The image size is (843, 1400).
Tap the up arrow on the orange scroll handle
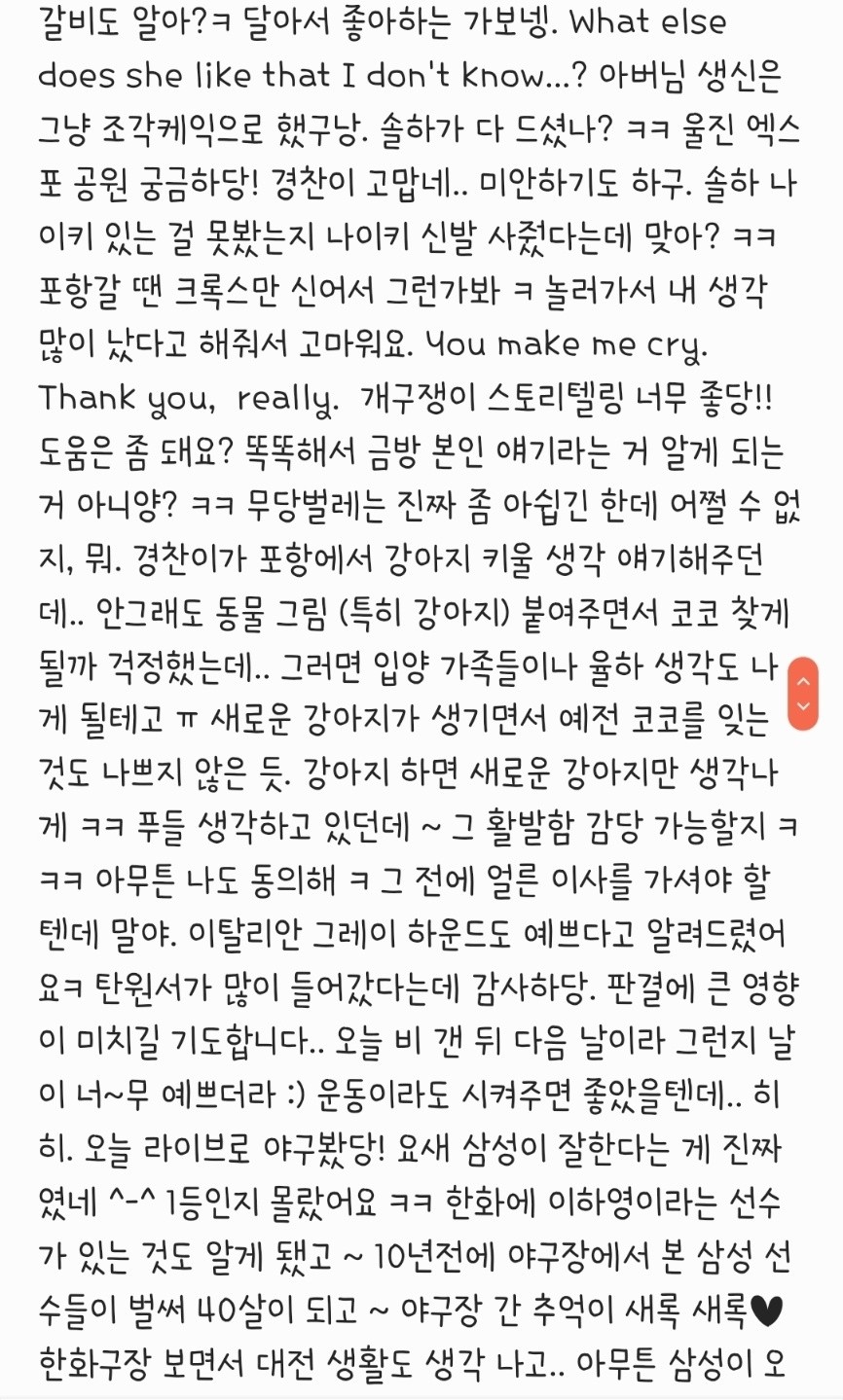coord(803,680)
